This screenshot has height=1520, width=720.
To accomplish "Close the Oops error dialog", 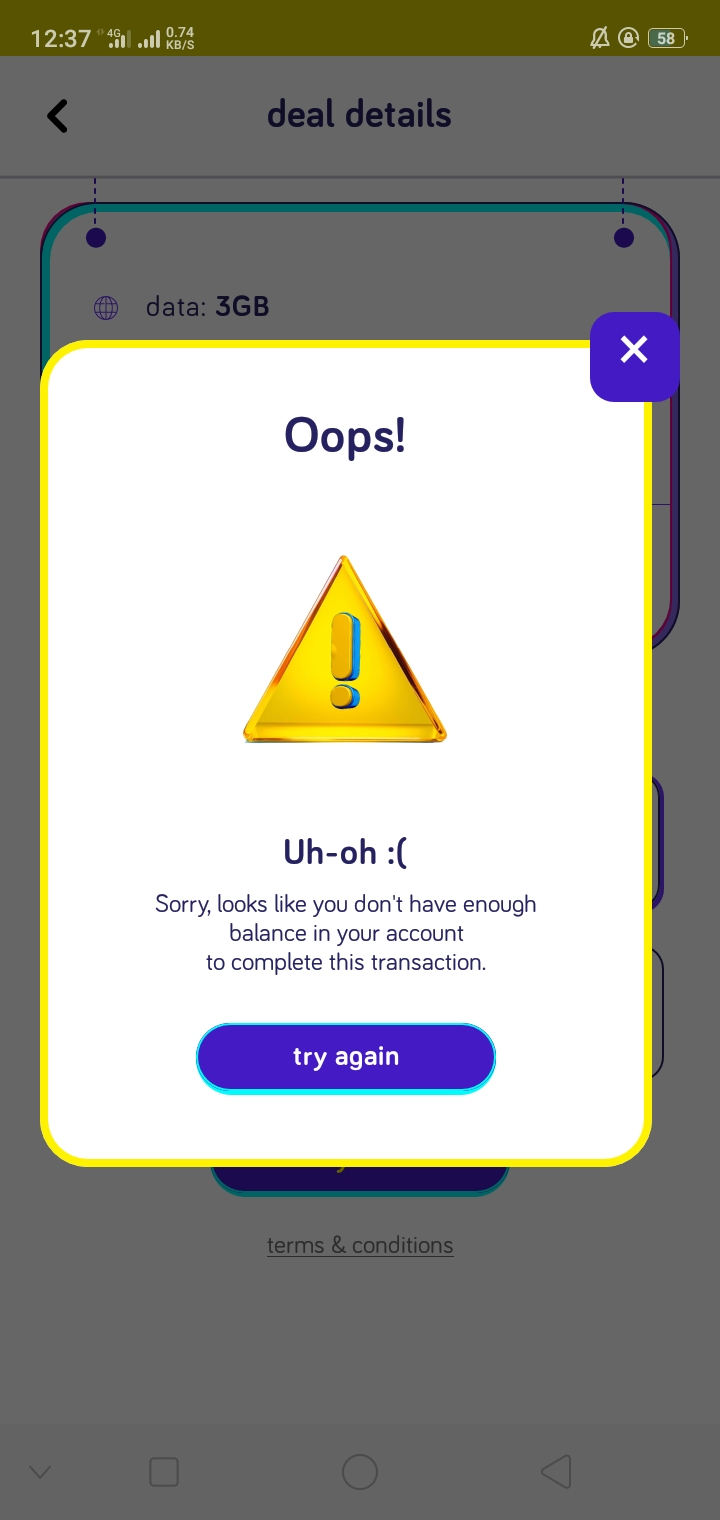I will coord(634,350).
